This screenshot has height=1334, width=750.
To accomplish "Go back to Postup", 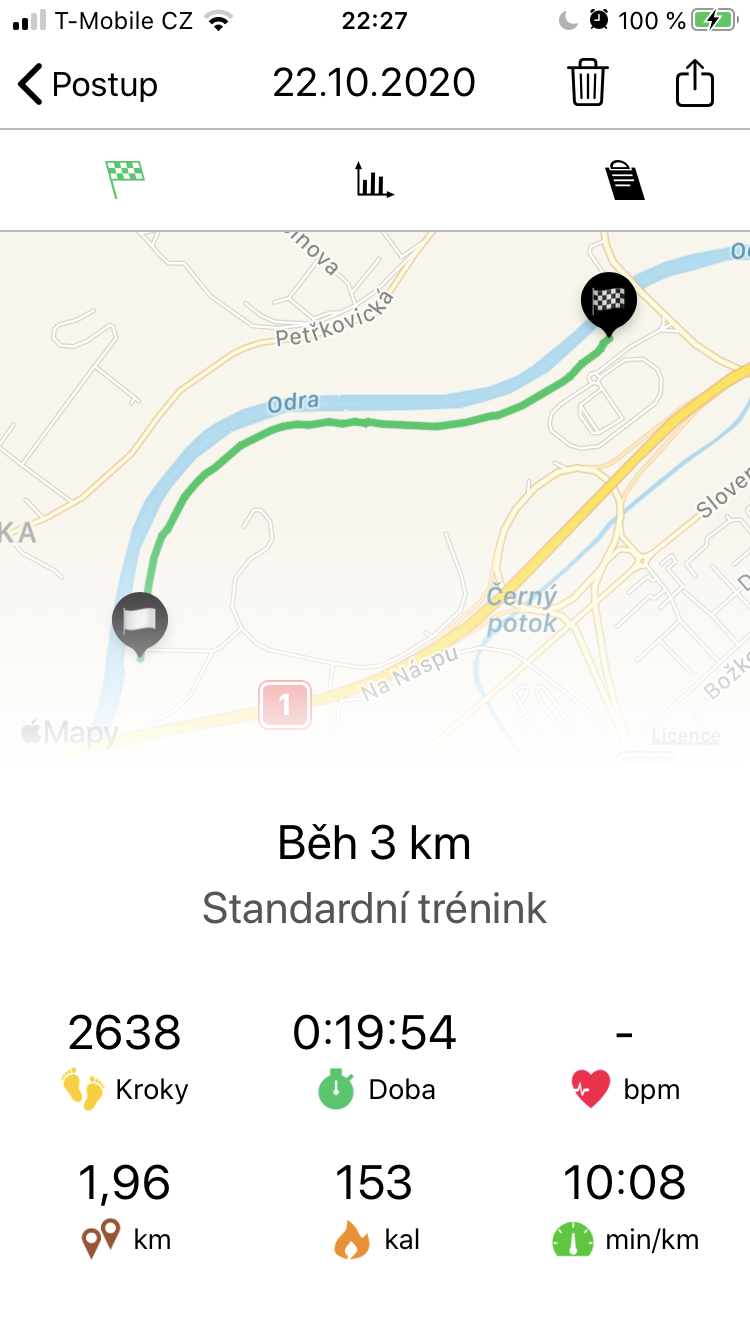I will tap(87, 85).
